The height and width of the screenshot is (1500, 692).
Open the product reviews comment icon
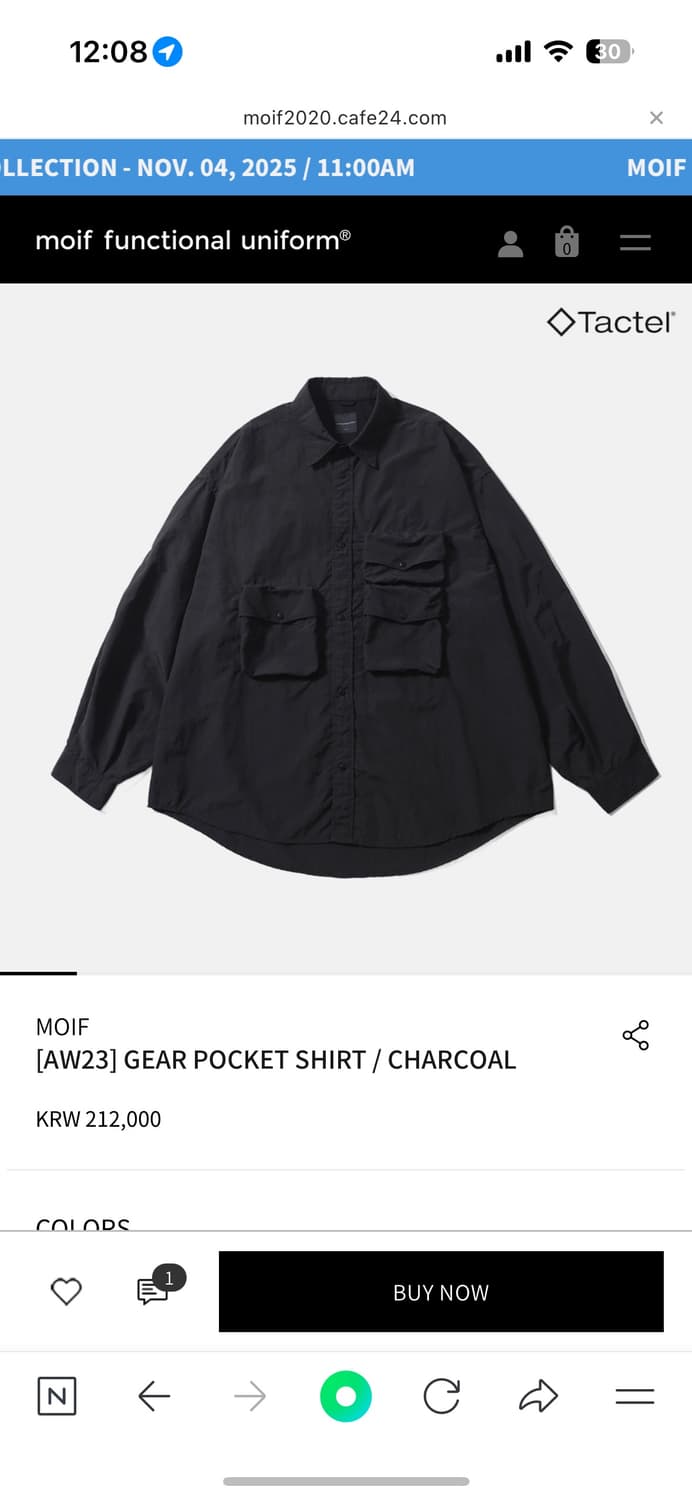tap(154, 1290)
